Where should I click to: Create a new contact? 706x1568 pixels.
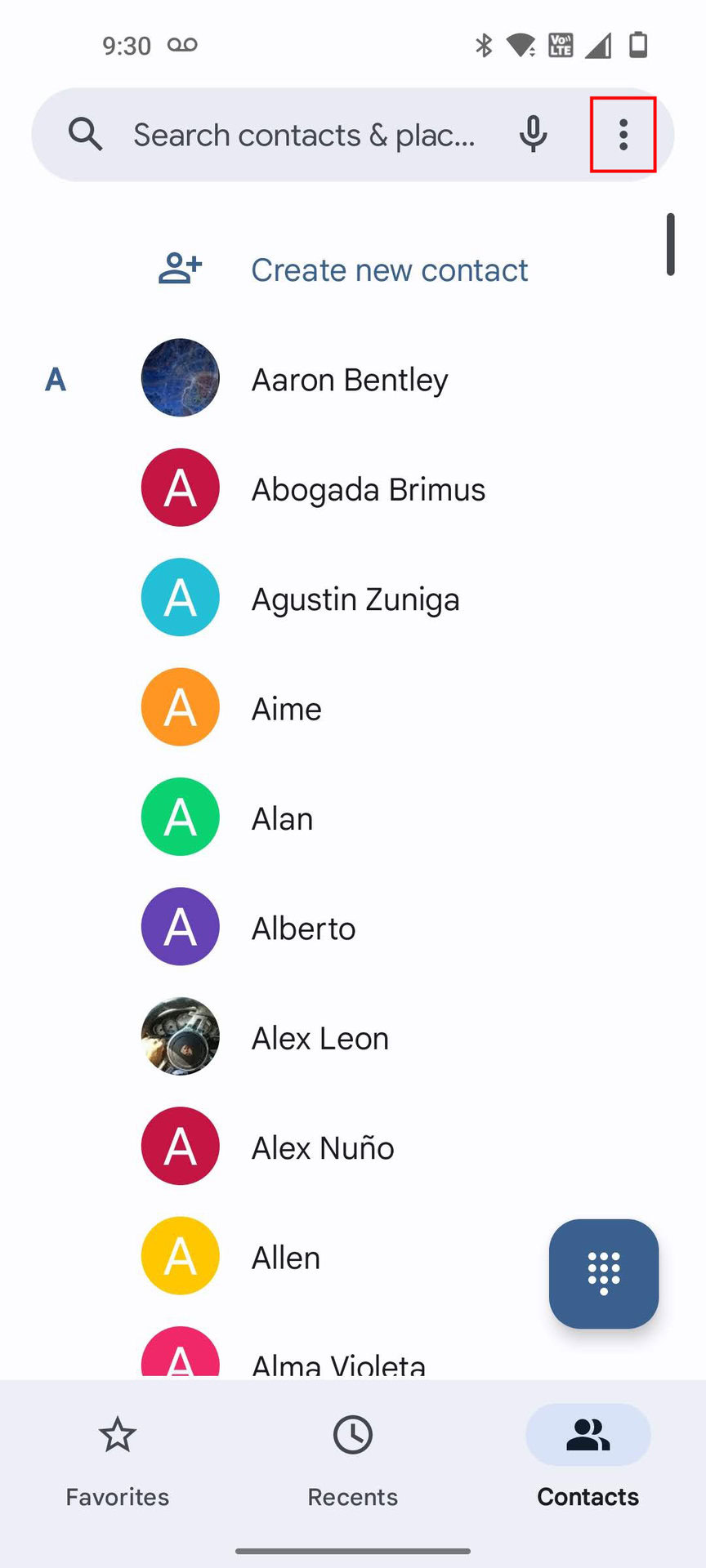[389, 270]
